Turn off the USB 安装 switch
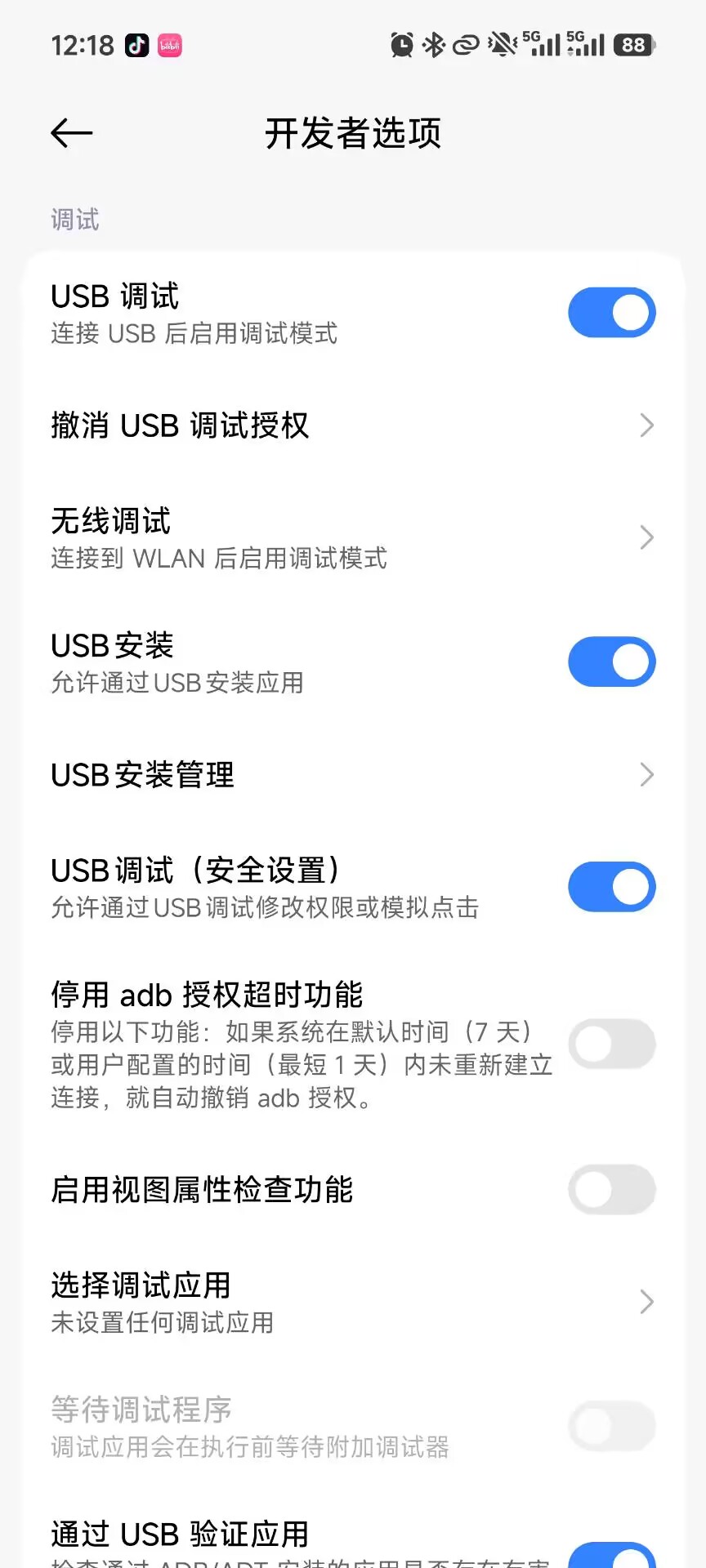 point(612,661)
